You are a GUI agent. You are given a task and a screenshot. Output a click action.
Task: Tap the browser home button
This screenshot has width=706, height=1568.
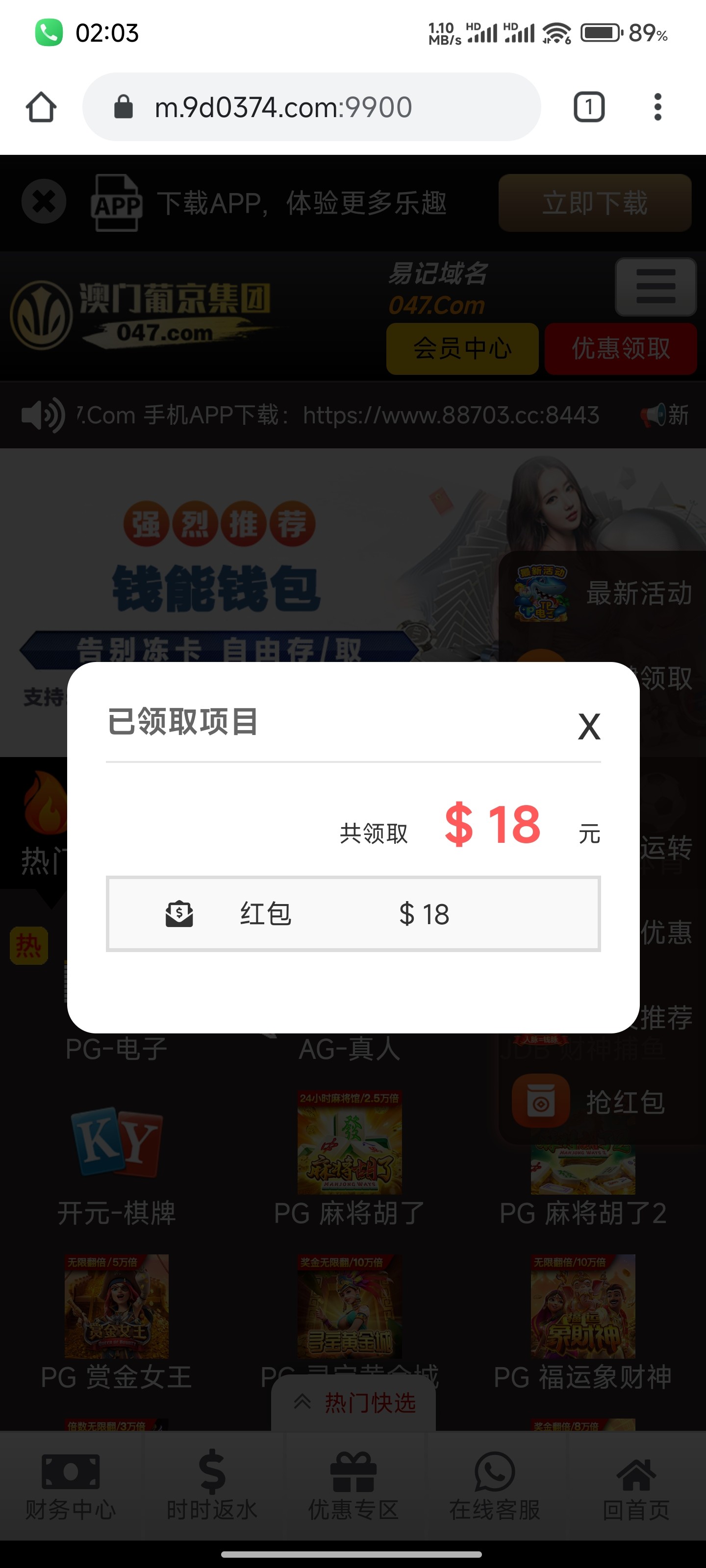(41, 107)
